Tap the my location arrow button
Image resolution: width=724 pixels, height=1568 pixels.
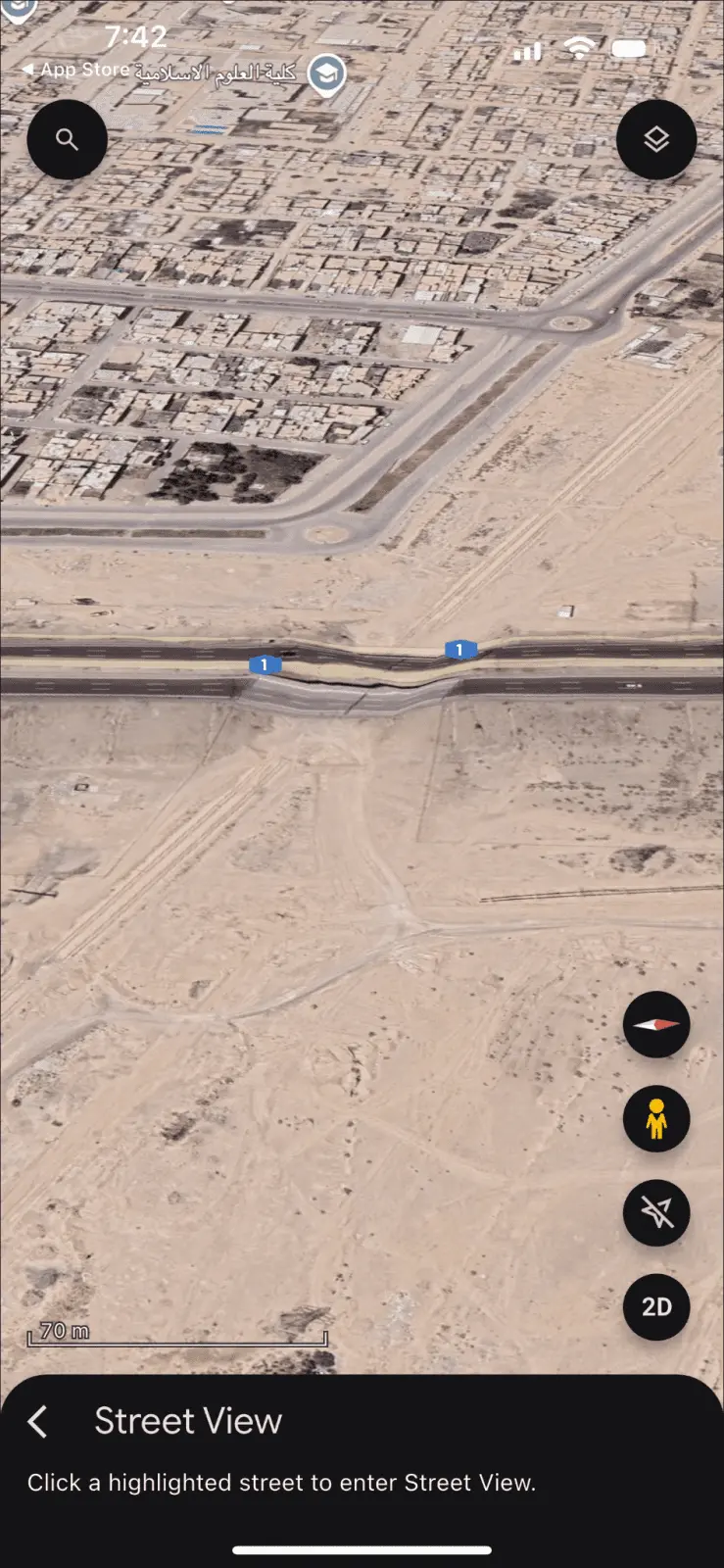(x=655, y=1212)
